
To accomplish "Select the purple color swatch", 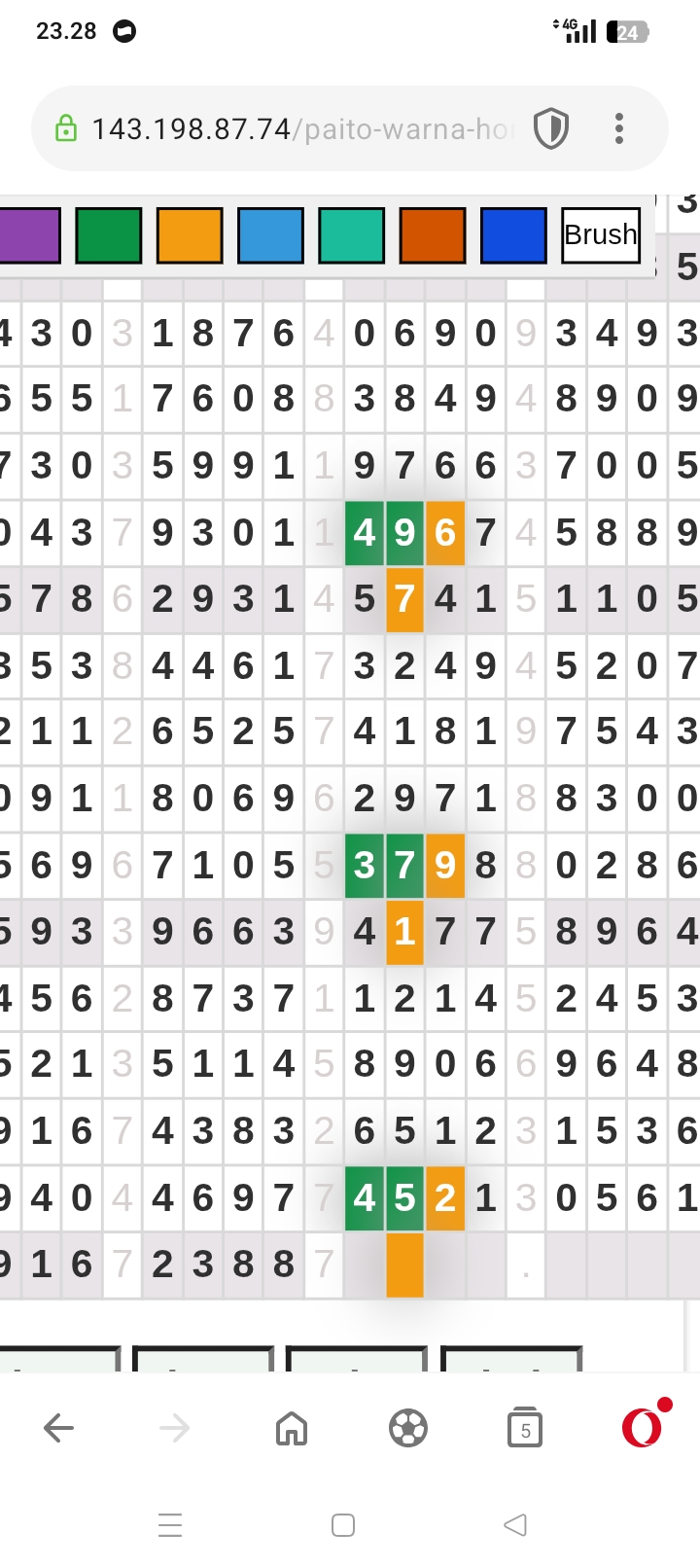I will pos(29,235).
